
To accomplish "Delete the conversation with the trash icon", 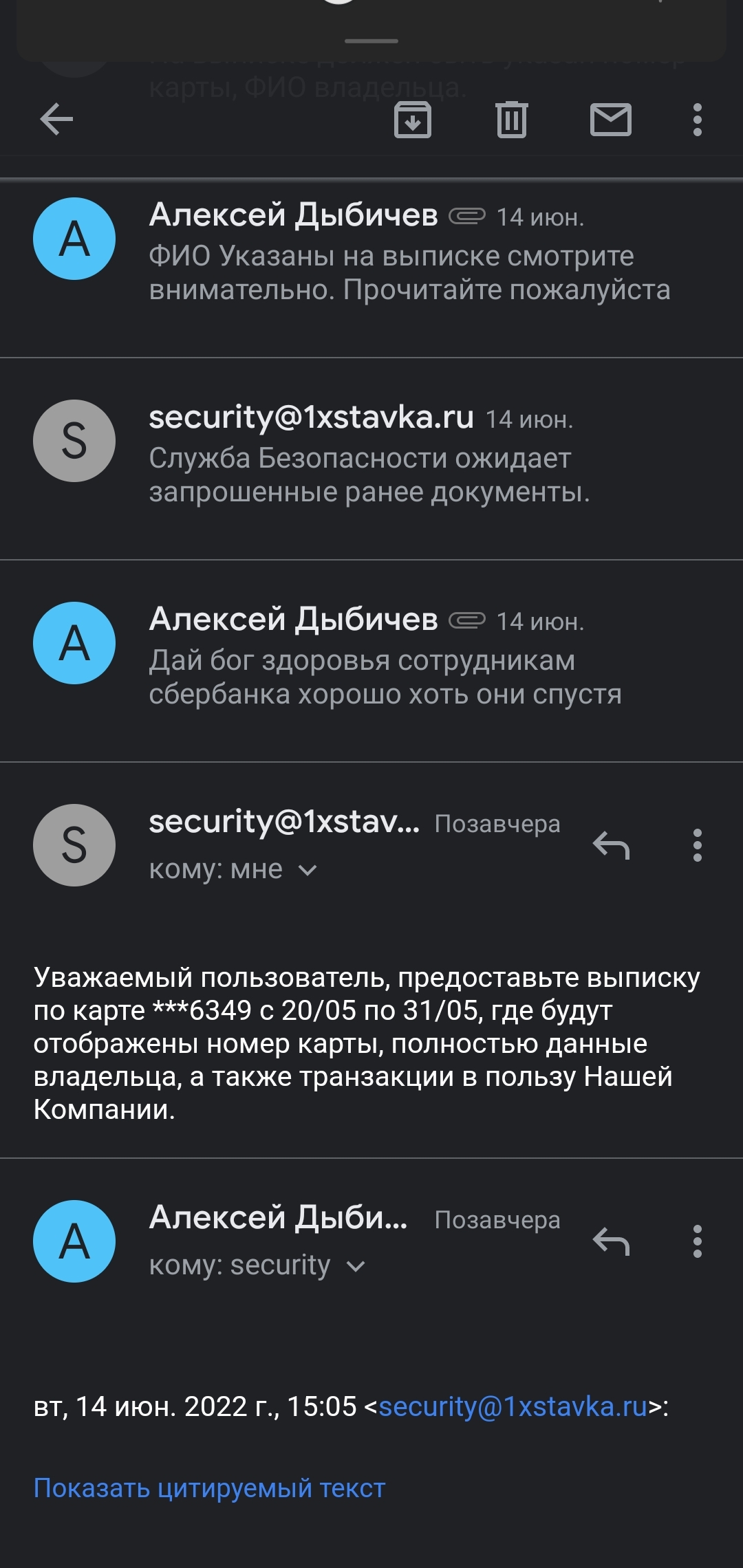I will click(x=511, y=120).
